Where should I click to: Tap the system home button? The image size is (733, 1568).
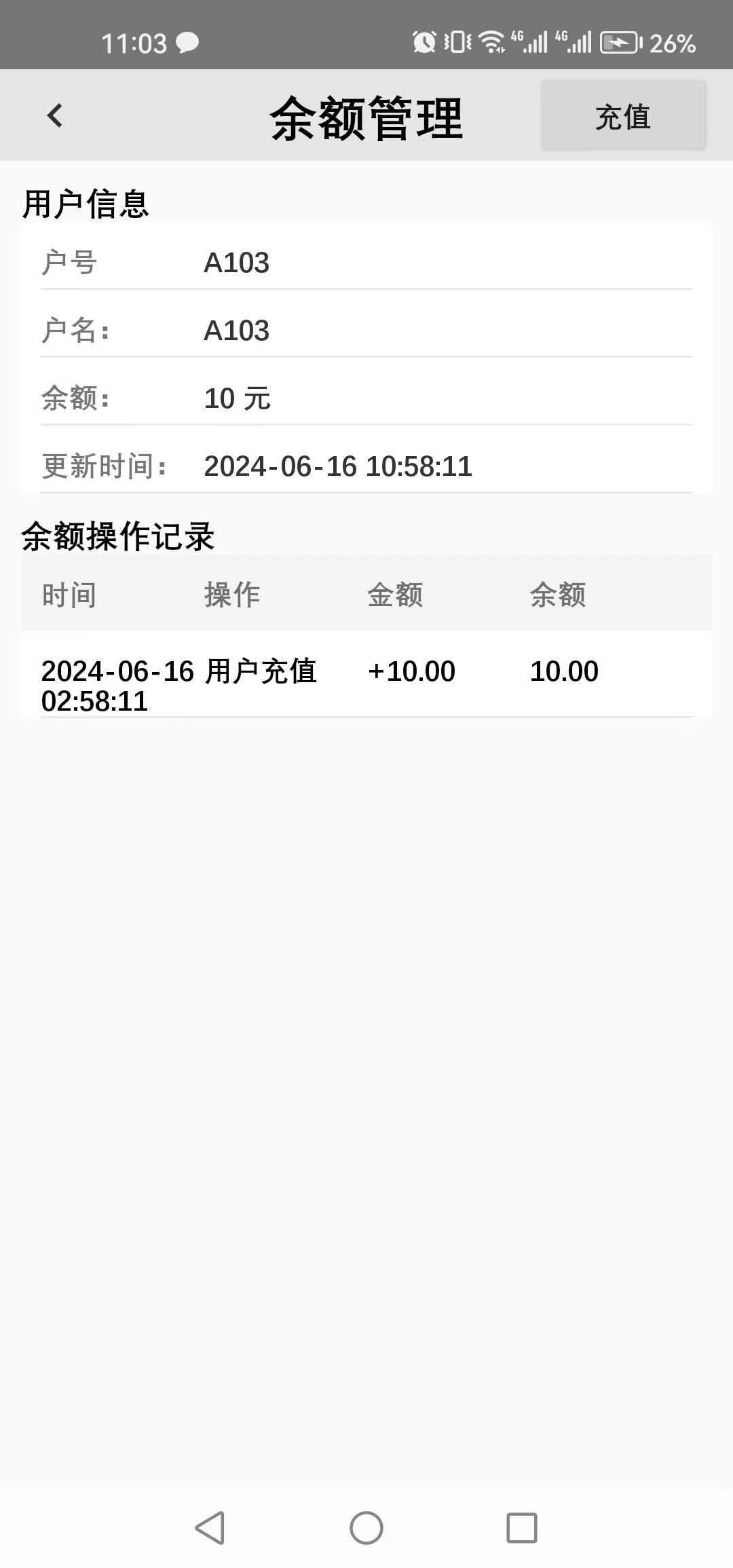tap(366, 1528)
